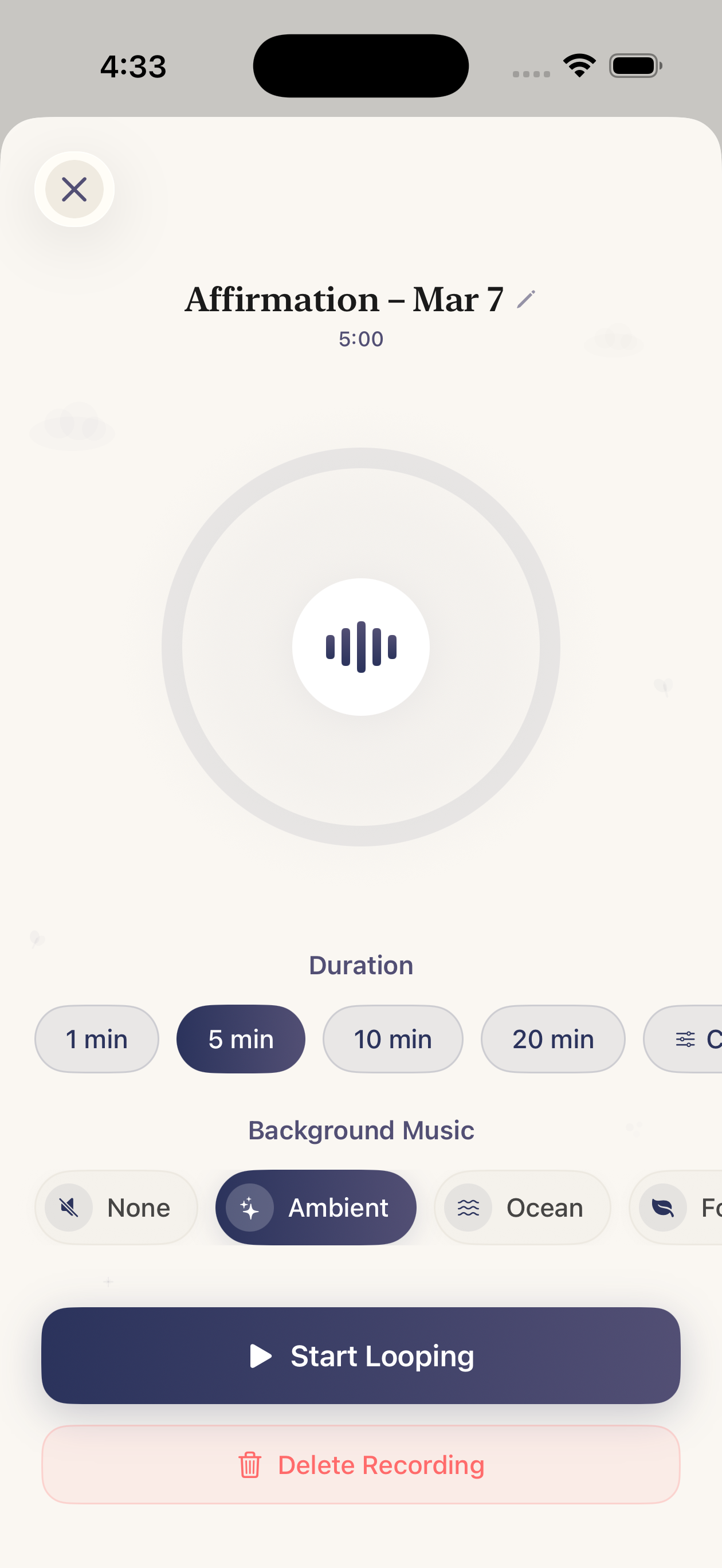722x1568 pixels.
Task: Pick the 20 min duration option
Action: (x=553, y=1039)
